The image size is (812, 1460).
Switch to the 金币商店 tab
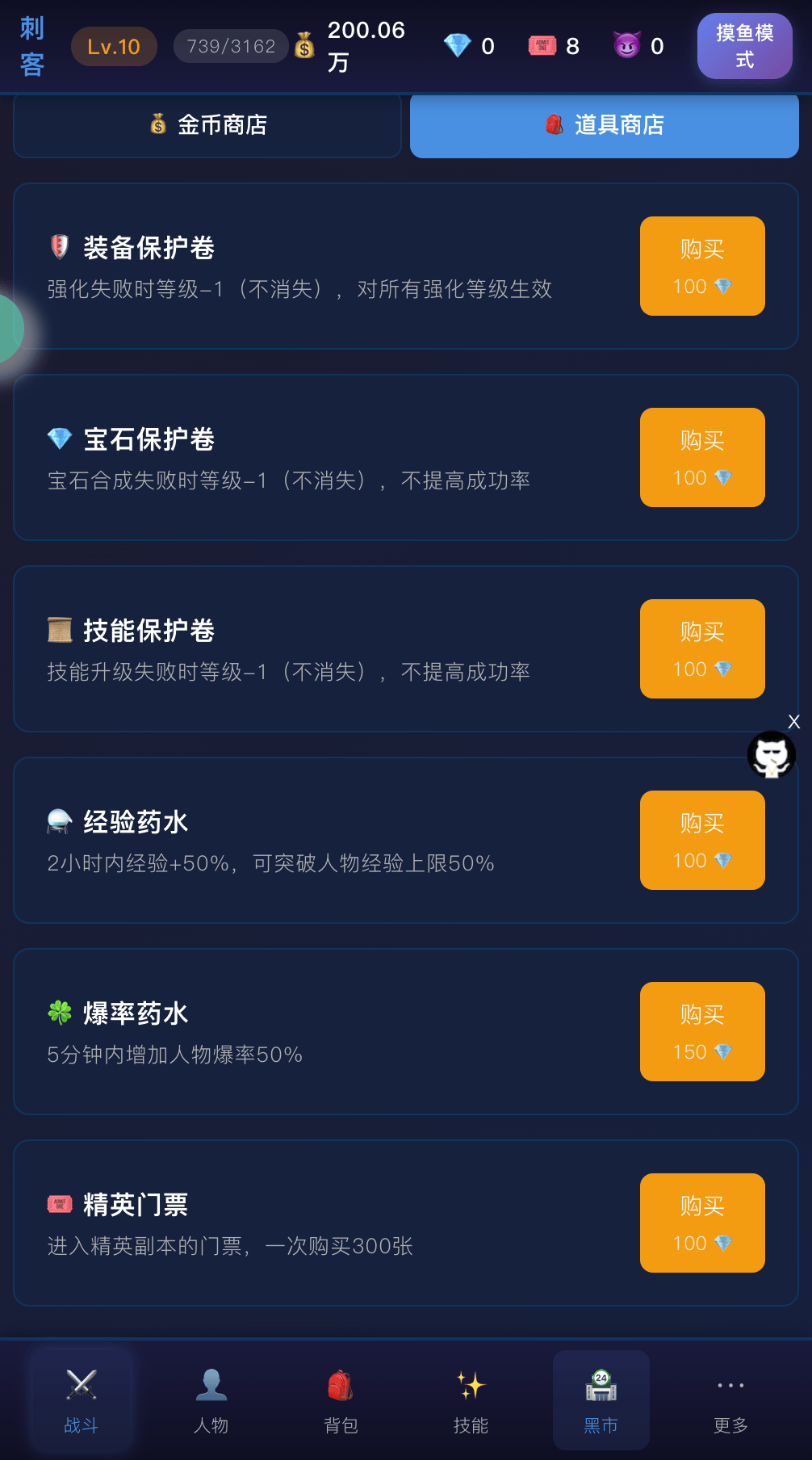click(x=207, y=125)
